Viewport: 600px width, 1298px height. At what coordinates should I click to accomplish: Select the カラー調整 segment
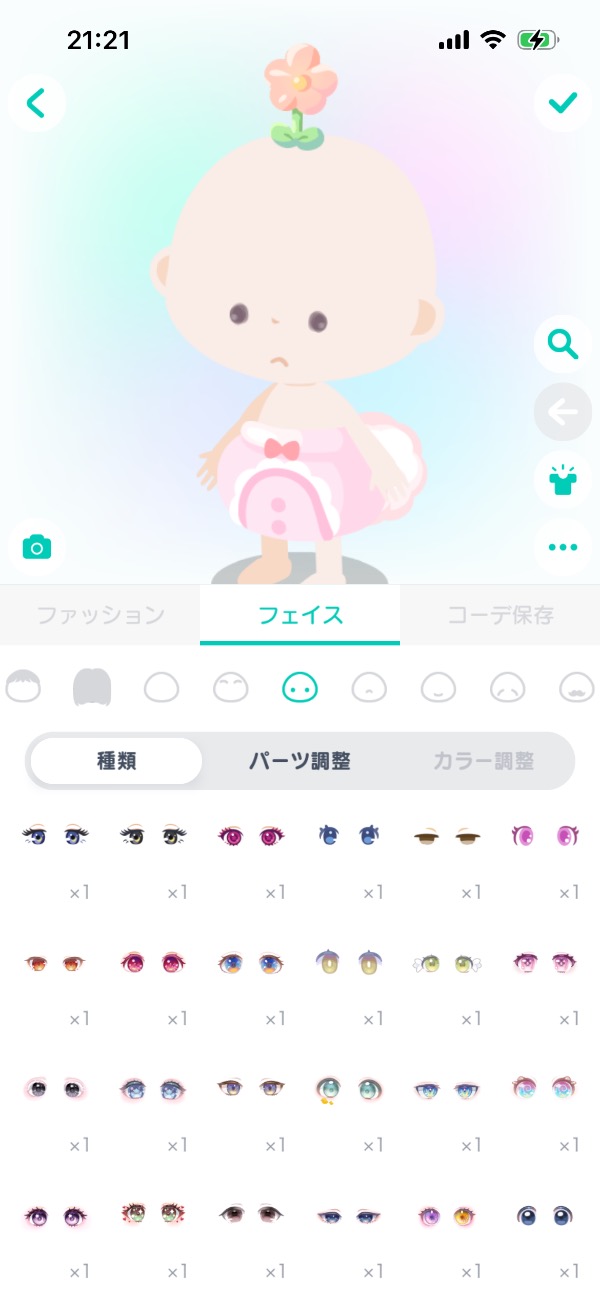pyautogui.click(x=483, y=761)
